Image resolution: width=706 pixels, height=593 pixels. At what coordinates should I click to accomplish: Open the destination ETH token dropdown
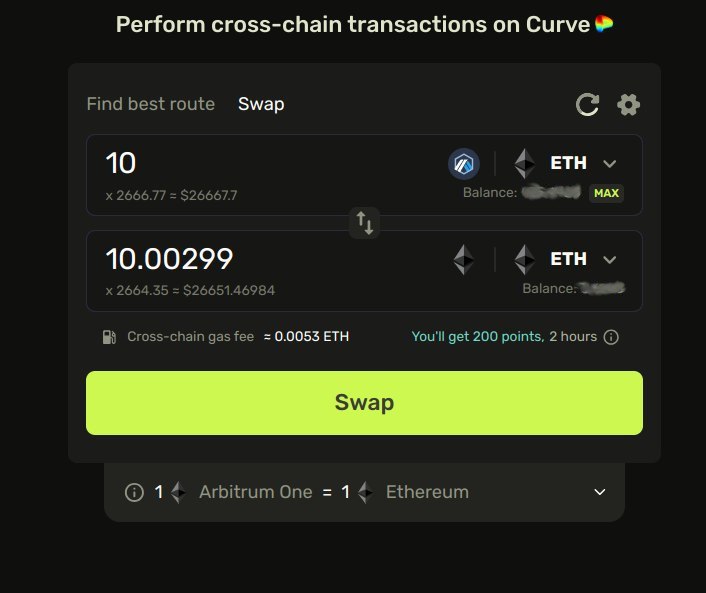(x=567, y=260)
